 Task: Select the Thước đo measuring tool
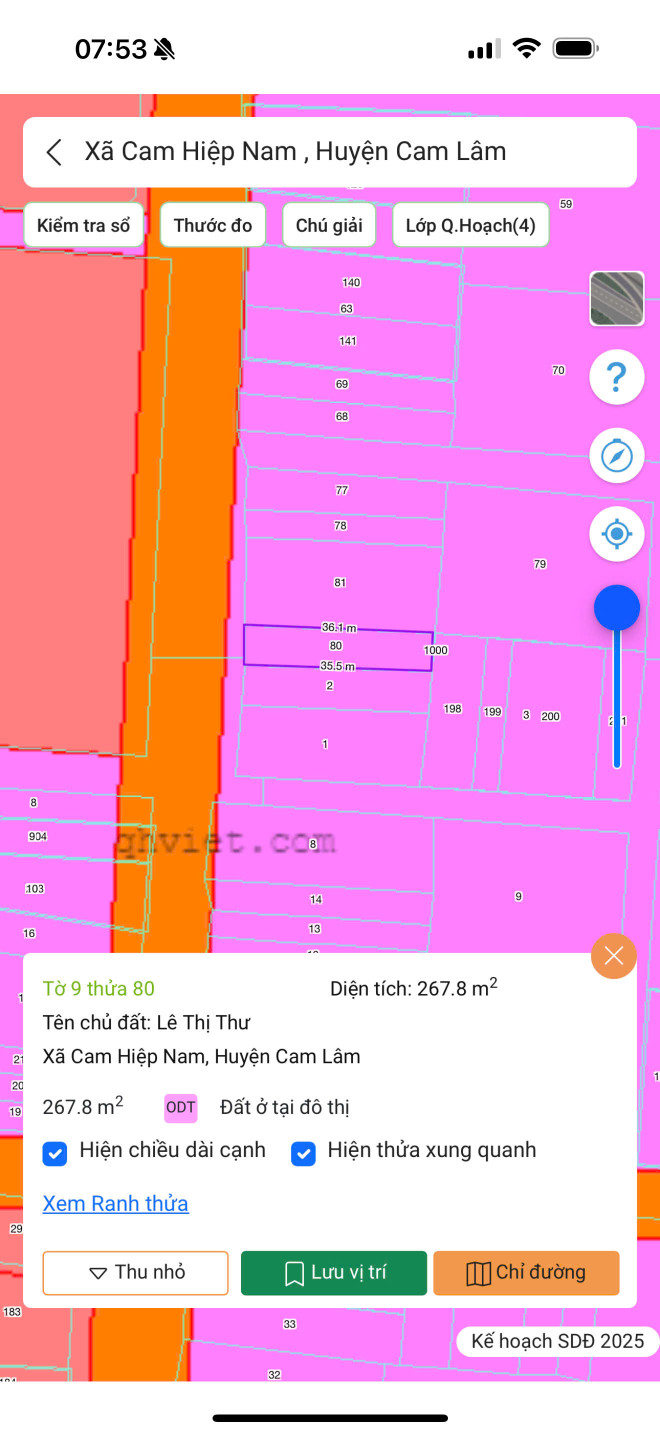point(213,225)
